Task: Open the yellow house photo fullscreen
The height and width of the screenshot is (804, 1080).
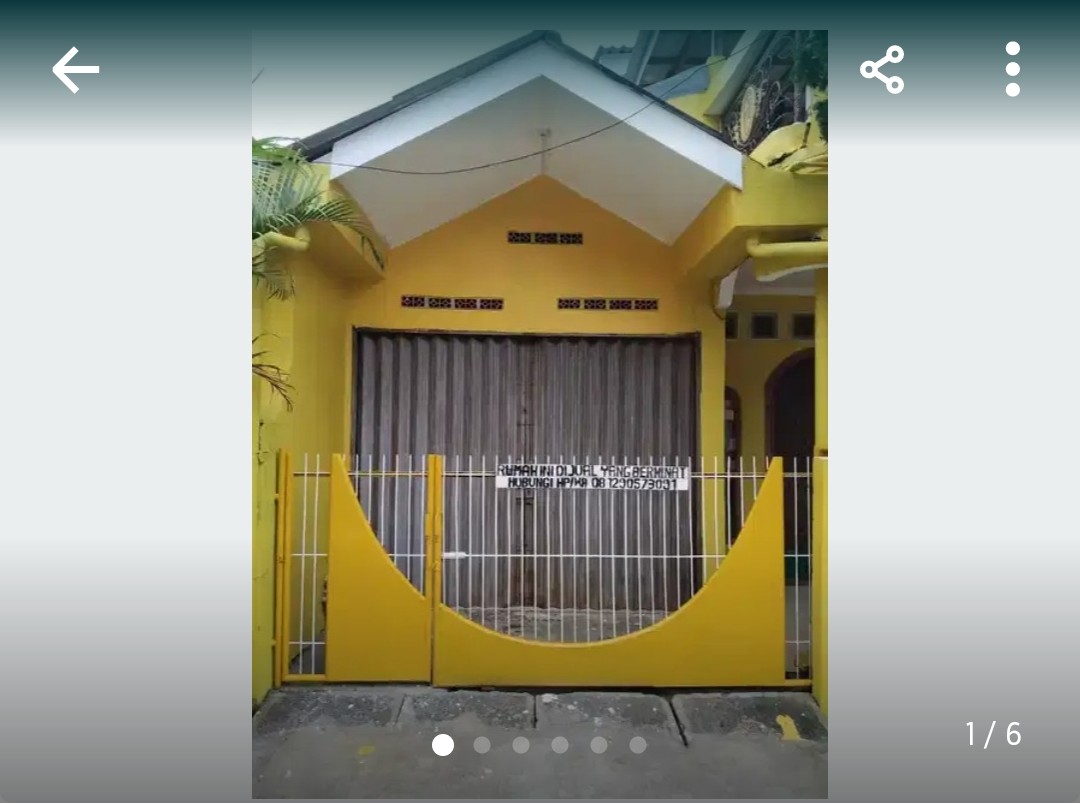Action: 539,400
